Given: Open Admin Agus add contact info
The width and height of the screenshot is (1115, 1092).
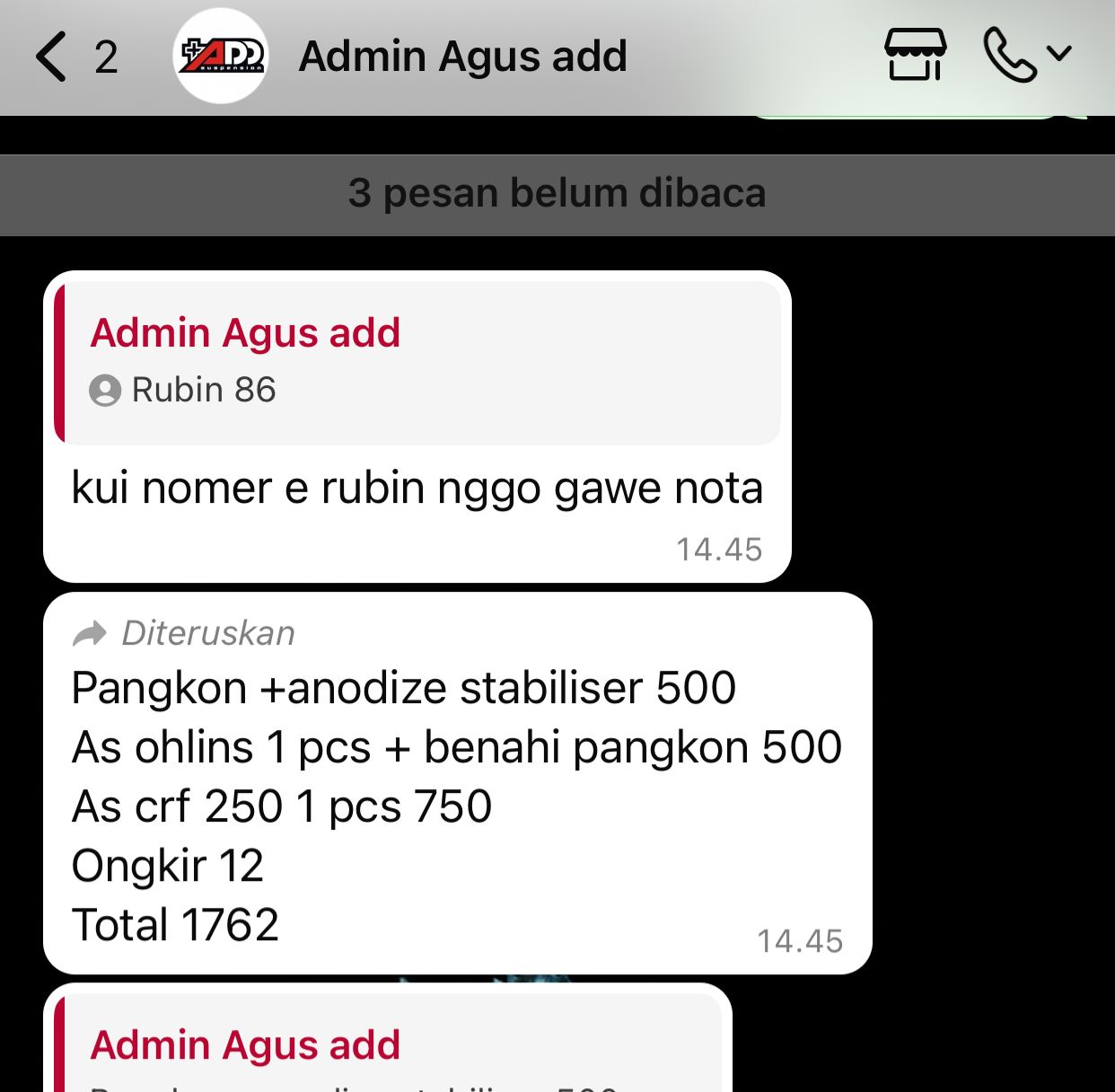Looking at the screenshot, I should pos(461,57).
